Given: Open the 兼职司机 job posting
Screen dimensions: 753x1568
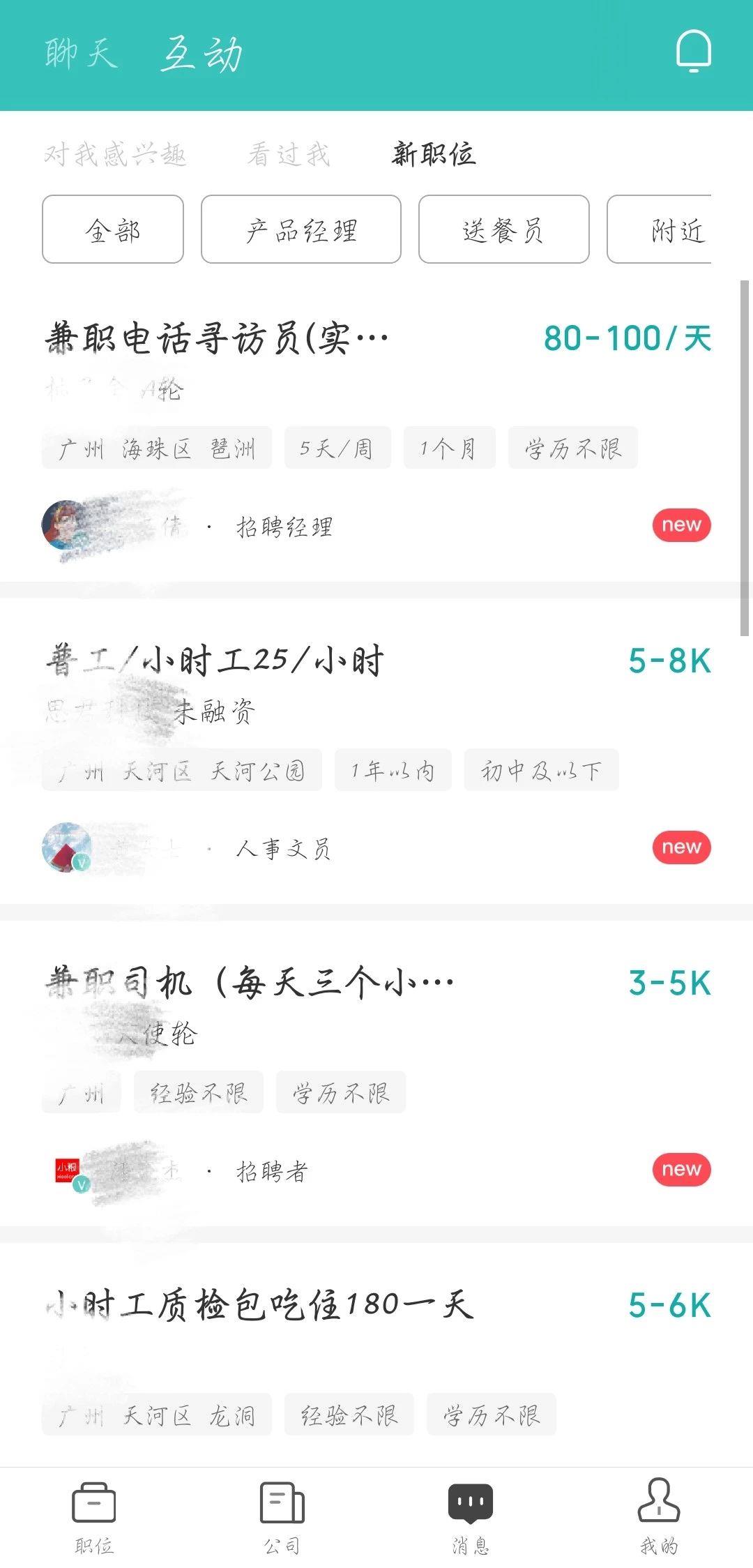Looking at the screenshot, I should tap(250, 983).
